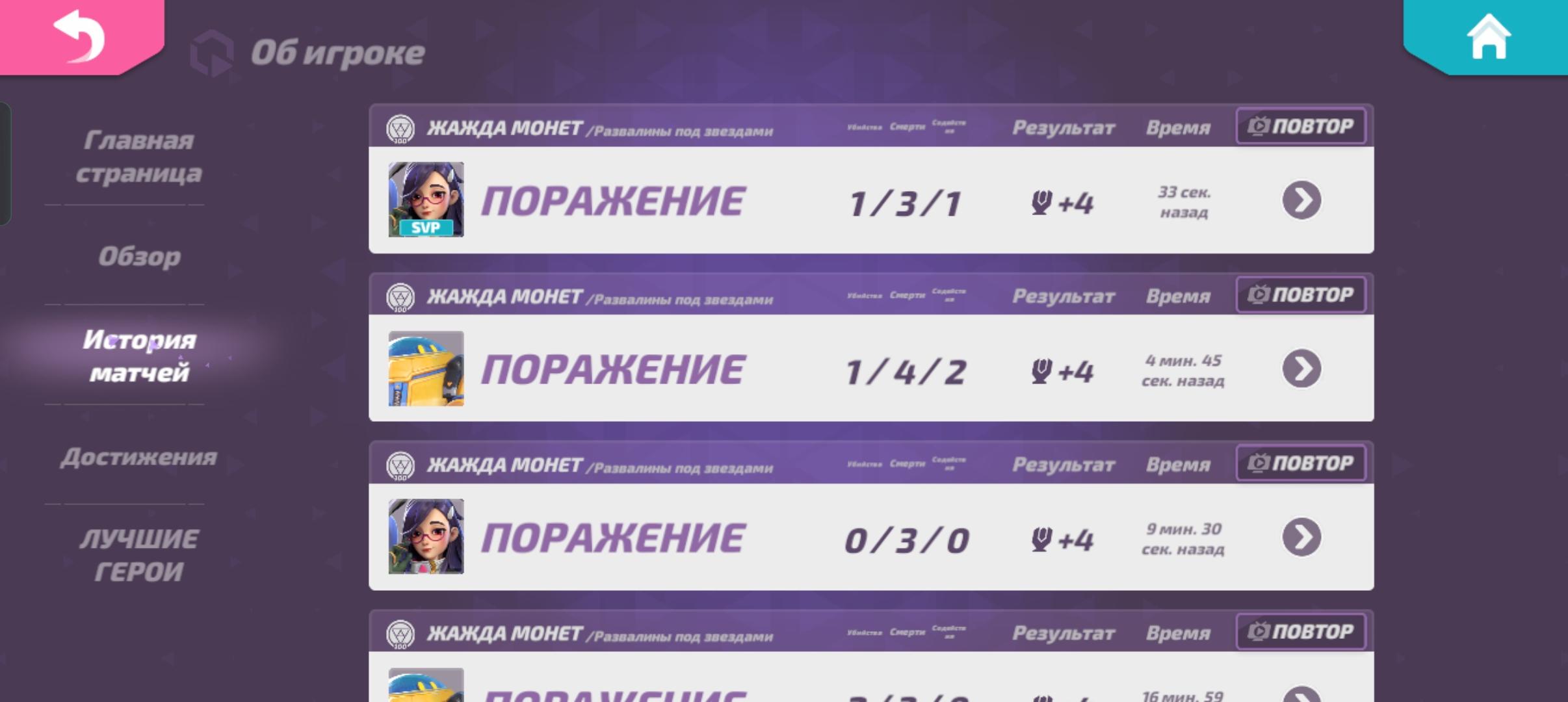This screenshot has width=1568, height=702.
Task: Open details arrow for the 0/3/0 match
Action: pos(1301,537)
